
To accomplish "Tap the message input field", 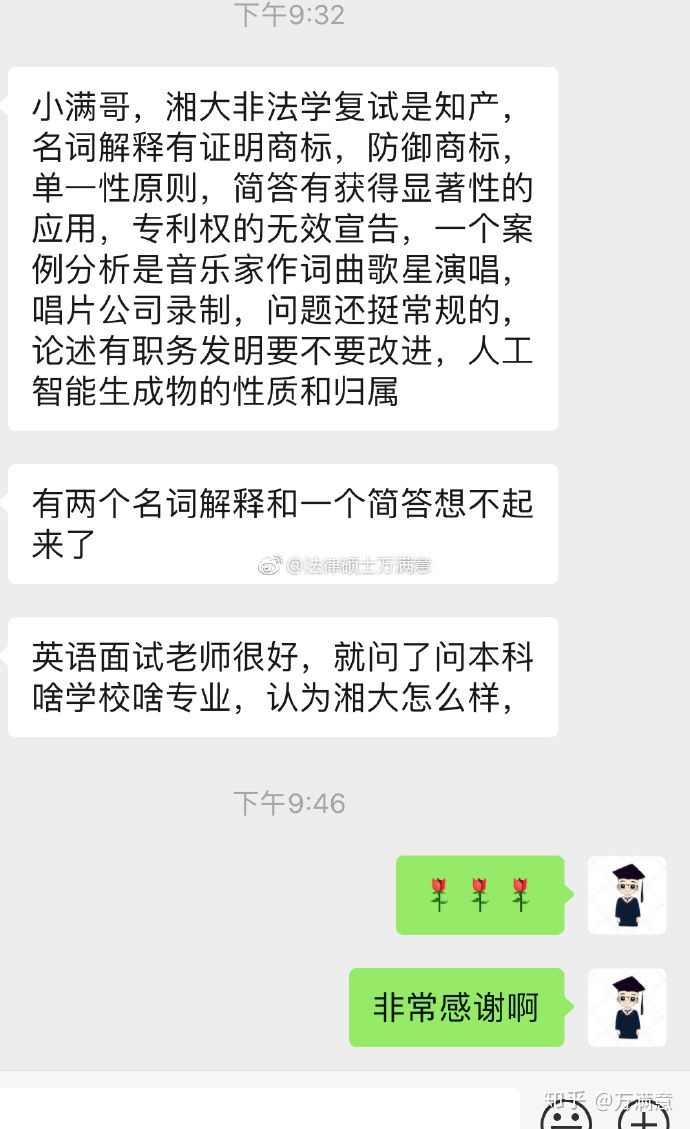I will 258,1110.
